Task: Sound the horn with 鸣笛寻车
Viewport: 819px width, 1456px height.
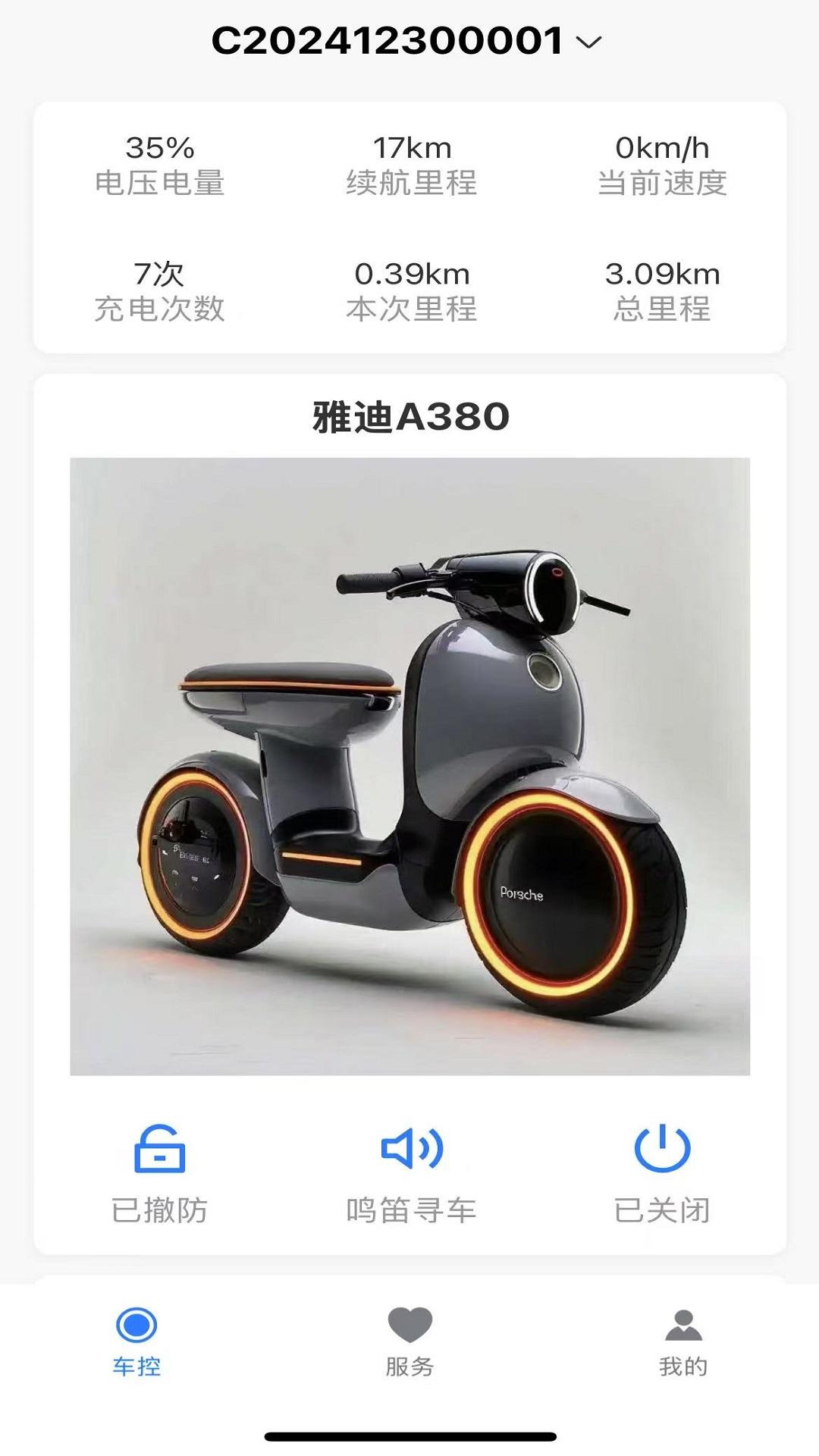Action: tap(411, 1172)
